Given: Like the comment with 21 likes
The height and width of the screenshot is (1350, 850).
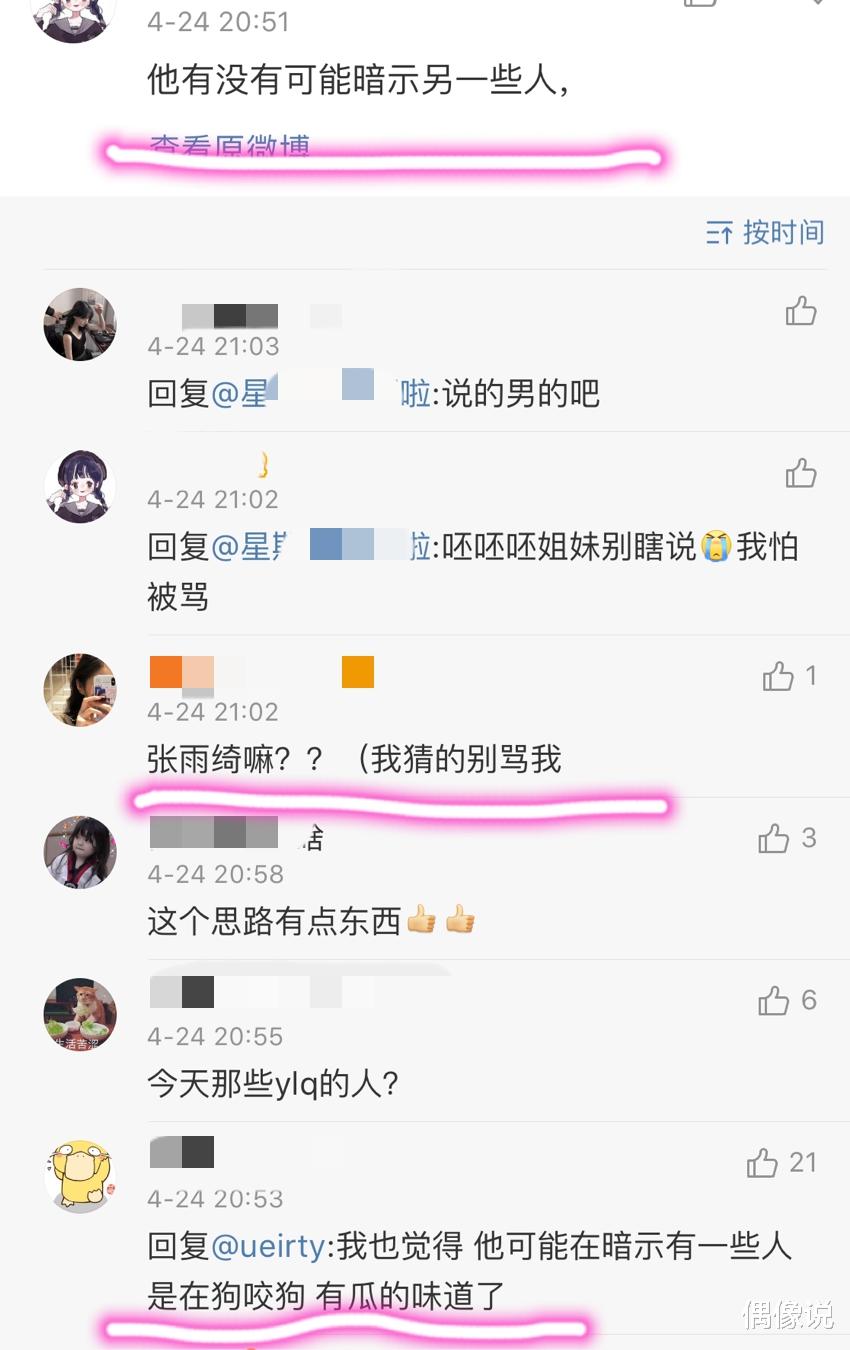Looking at the screenshot, I should click(x=761, y=1163).
